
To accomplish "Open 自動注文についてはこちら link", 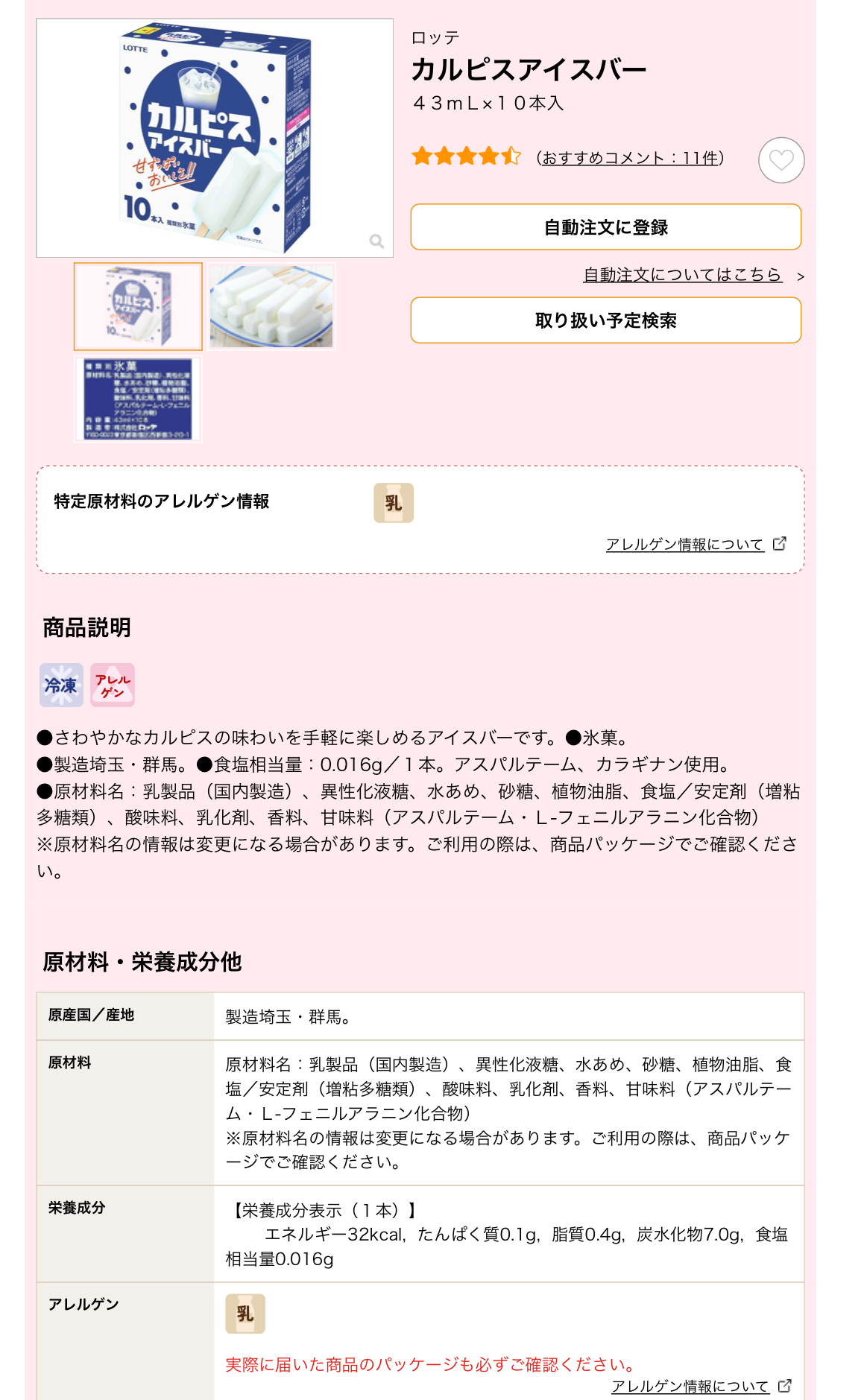I will [682, 275].
